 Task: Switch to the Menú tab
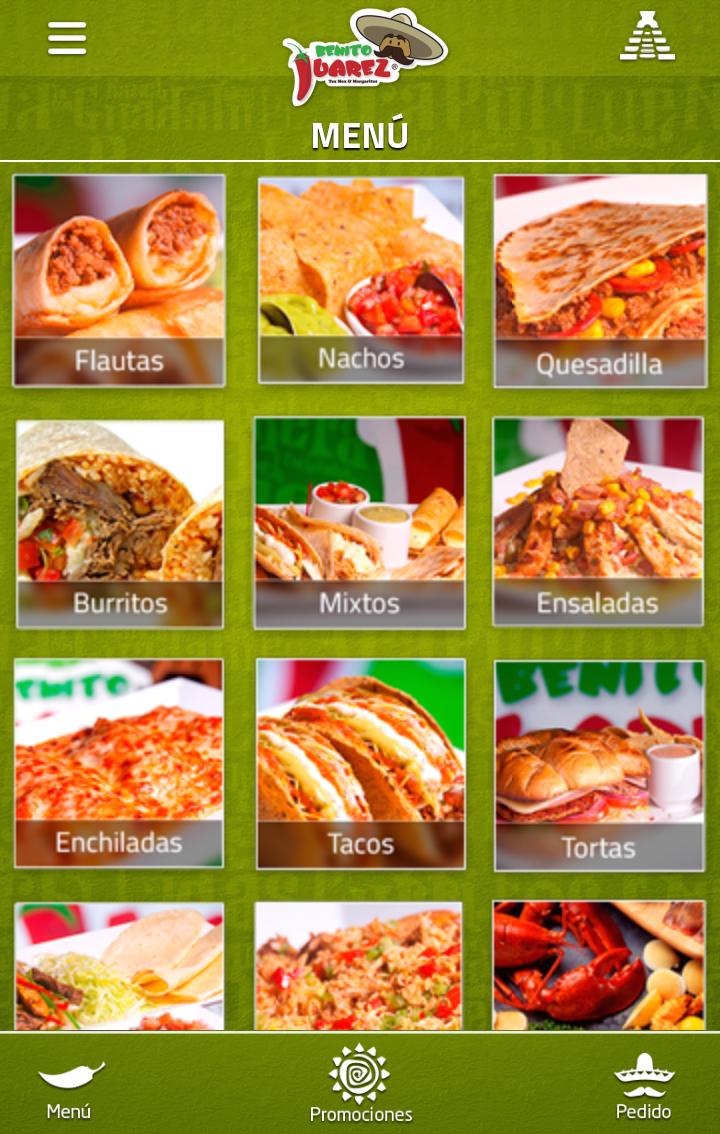[69, 1089]
